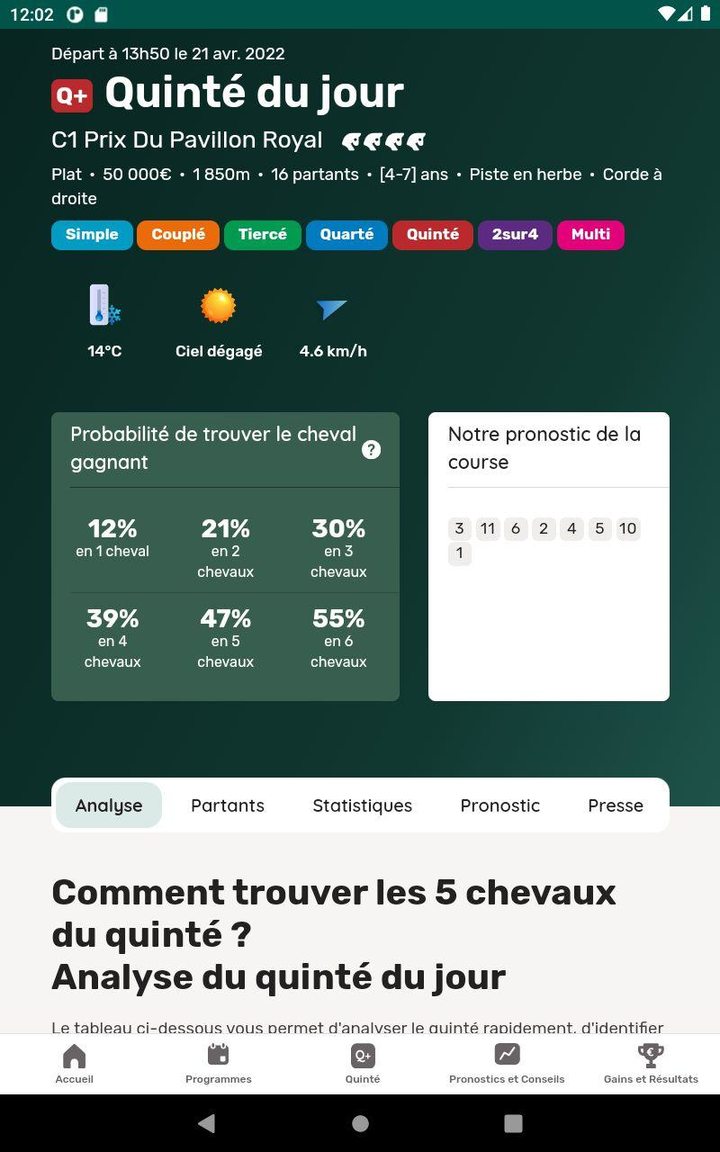Switch to the Partants tab

click(228, 805)
